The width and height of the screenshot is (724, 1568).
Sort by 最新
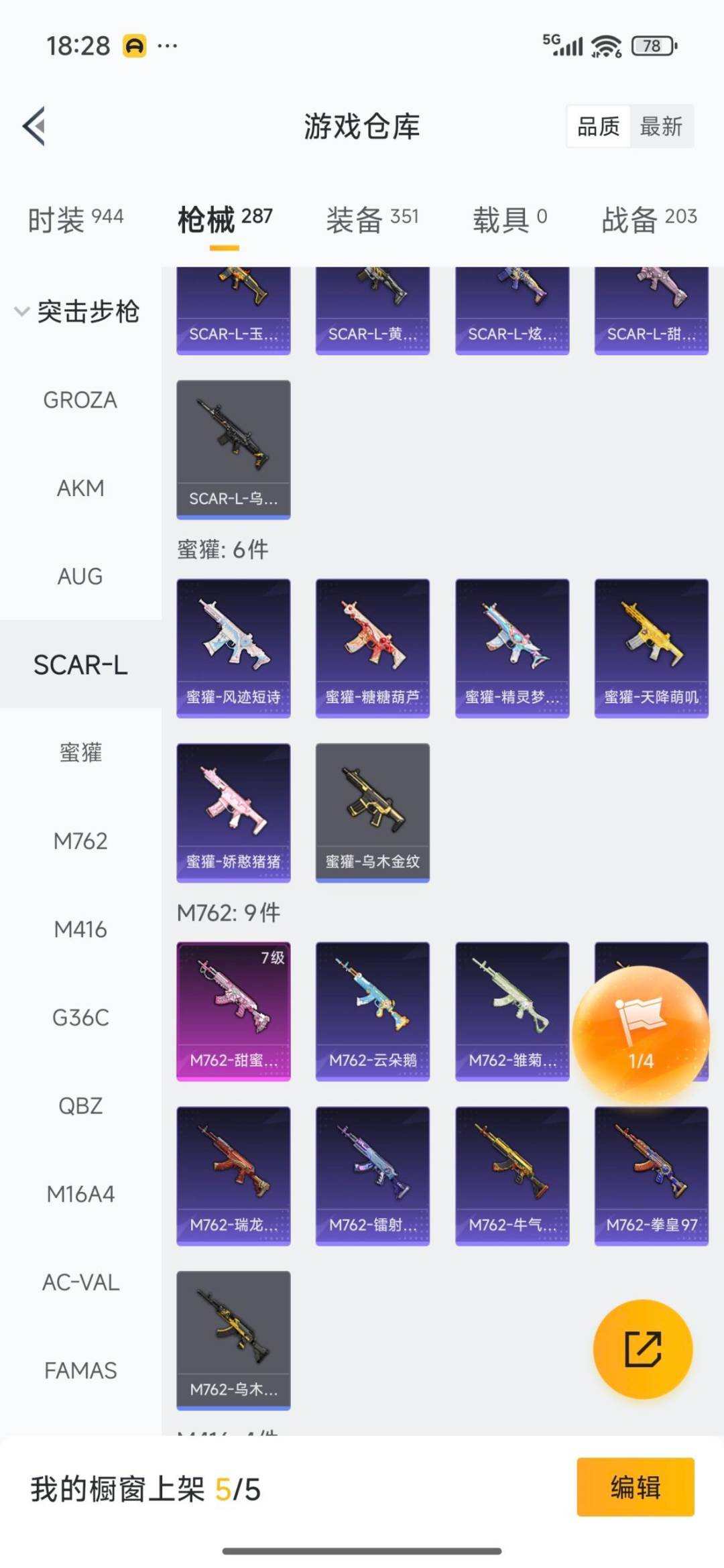coord(661,126)
